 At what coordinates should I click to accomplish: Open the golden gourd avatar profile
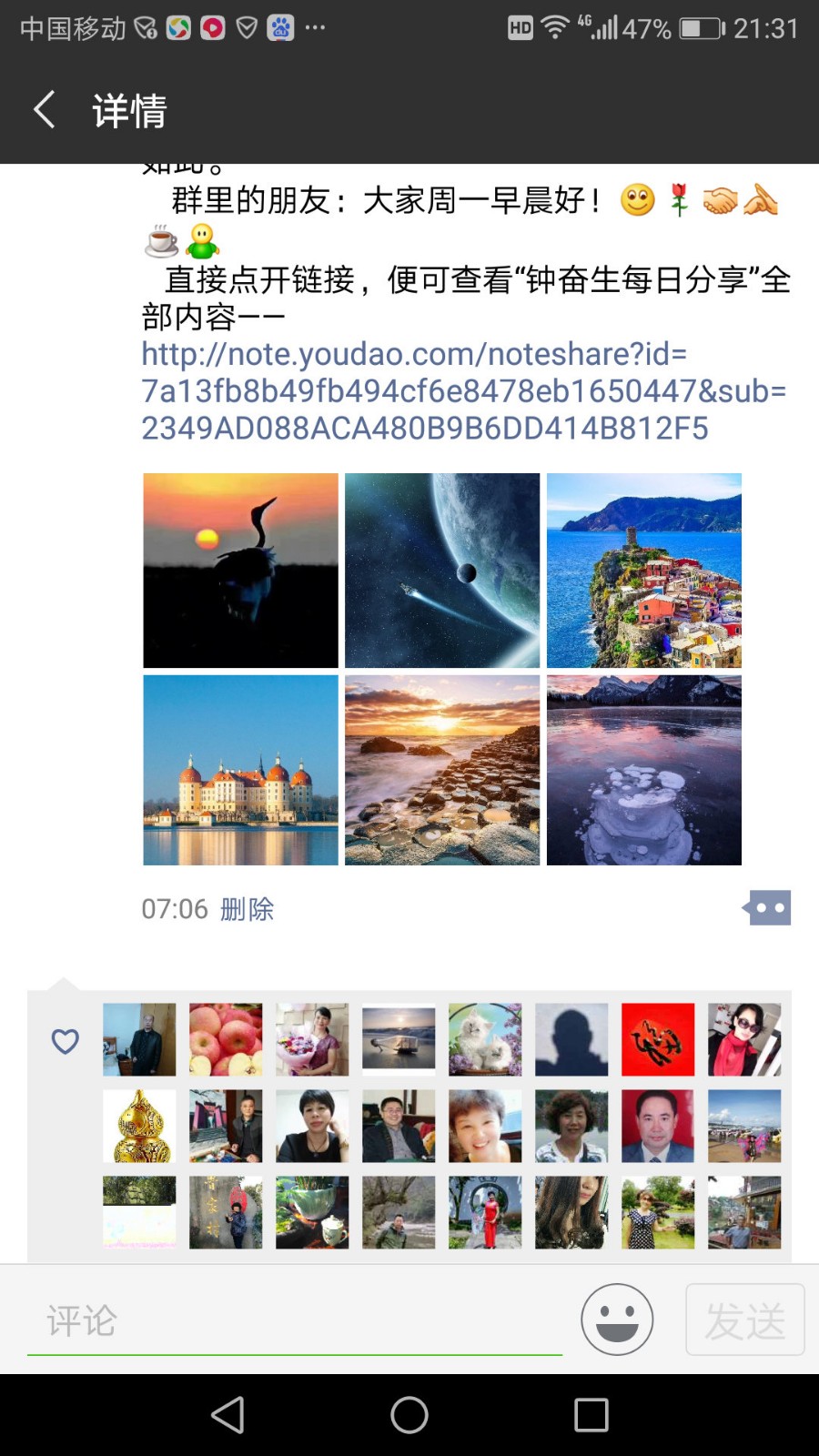[139, 1127]
